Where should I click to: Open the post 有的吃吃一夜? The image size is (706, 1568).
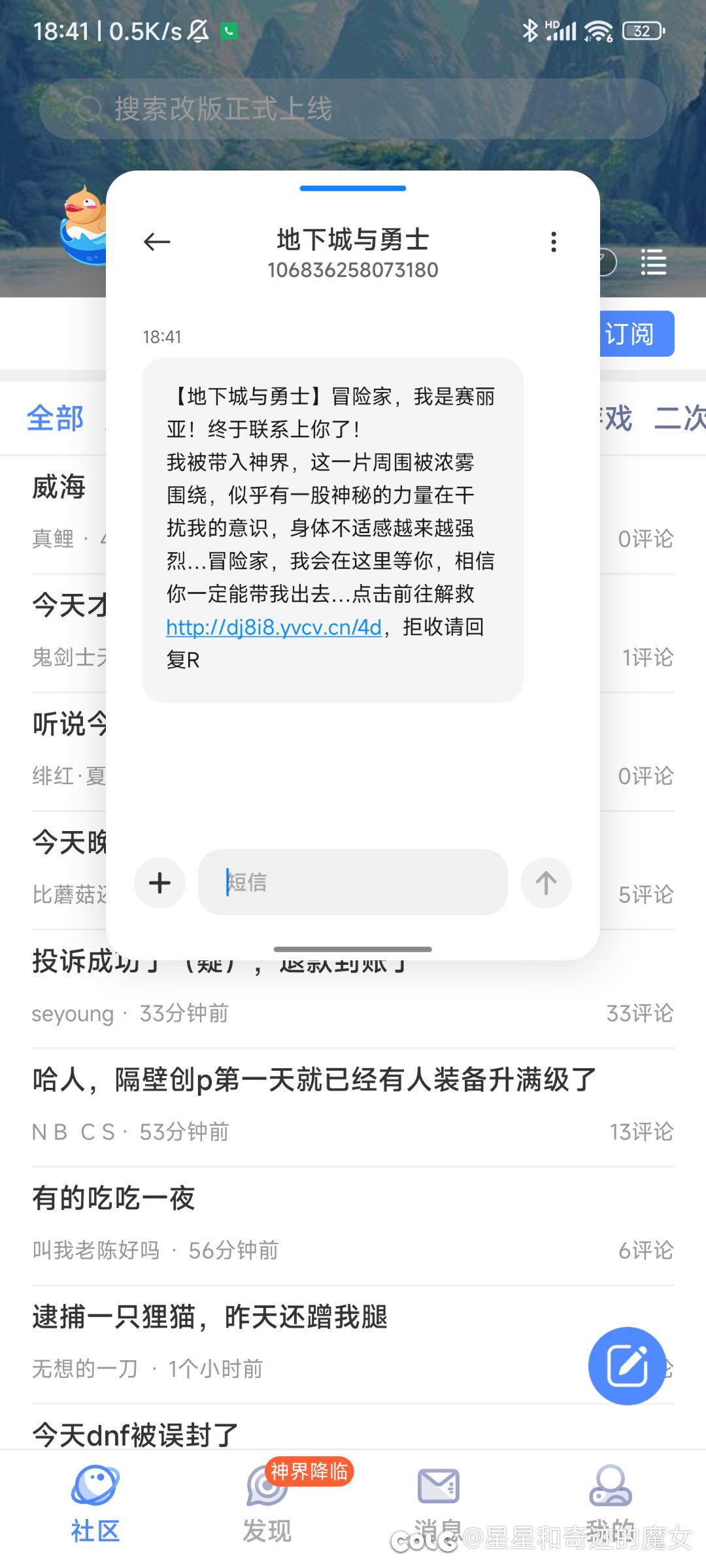pos(353,1224)
